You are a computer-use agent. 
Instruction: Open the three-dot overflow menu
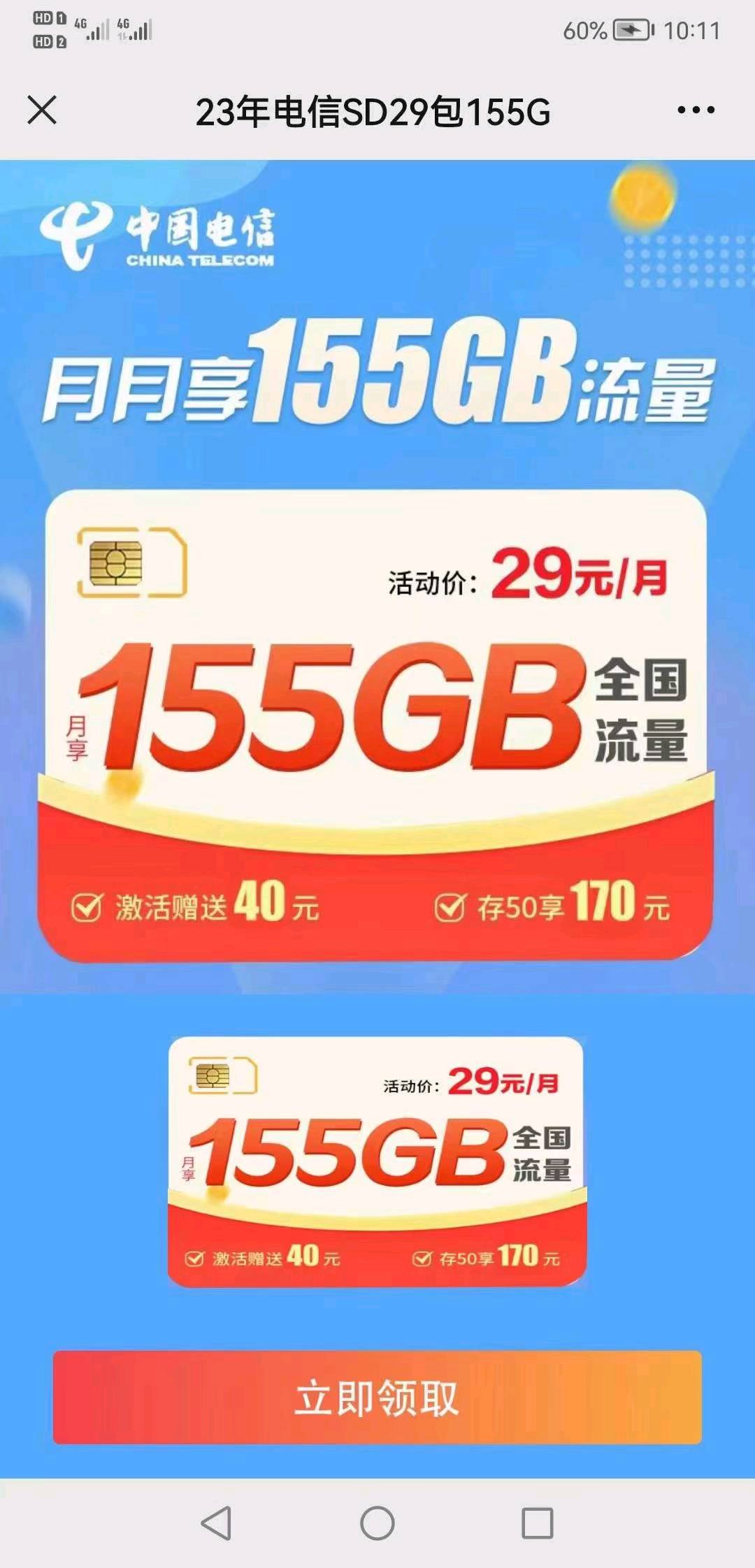tap(696, 110)
